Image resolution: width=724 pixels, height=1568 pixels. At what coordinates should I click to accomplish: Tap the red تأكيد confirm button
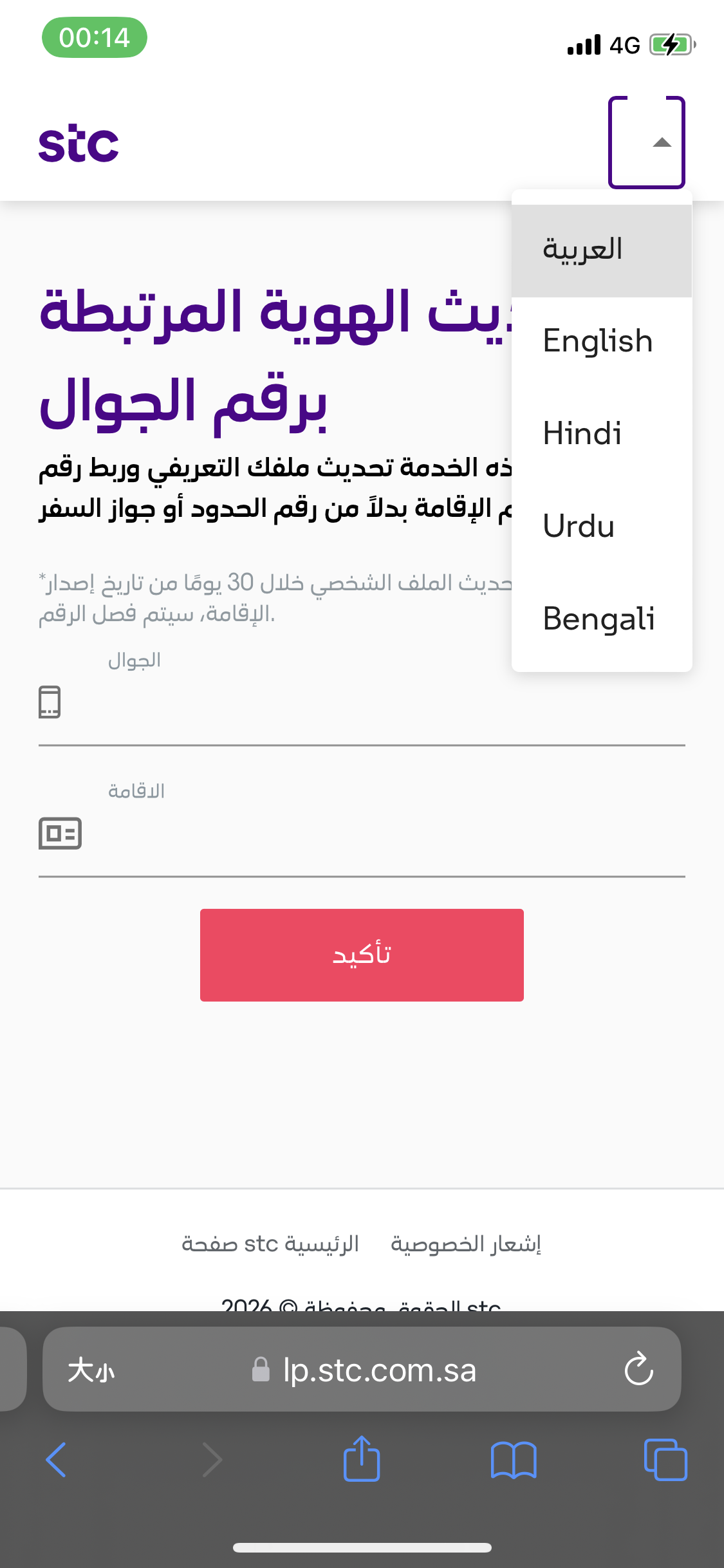[x=362, y=955]
